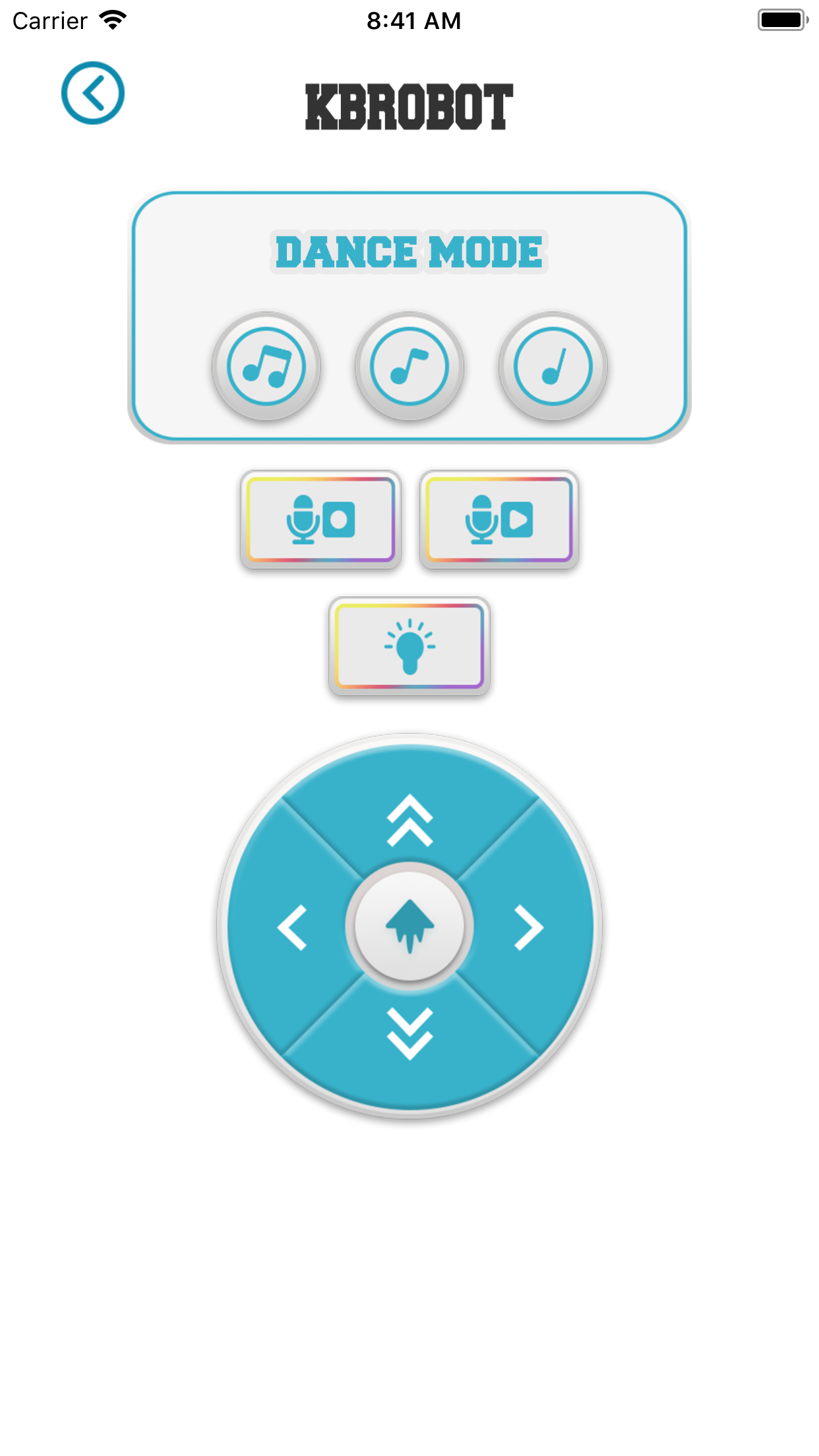This screenshot has height=1456, width=819.
Task: Move the robot backward
Action: click(409, 1034)
